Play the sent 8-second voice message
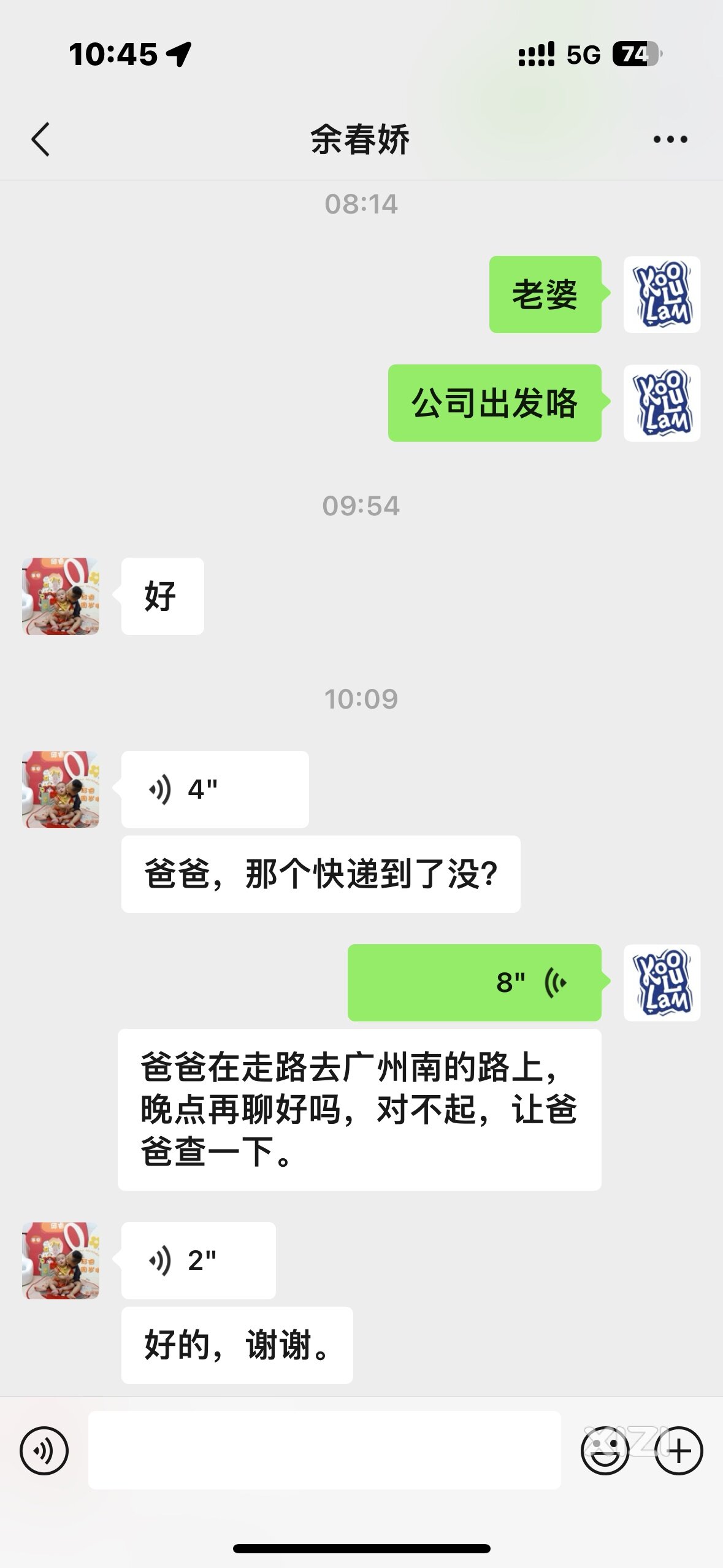Viewport: 723px width, 1568px height. 474,982
